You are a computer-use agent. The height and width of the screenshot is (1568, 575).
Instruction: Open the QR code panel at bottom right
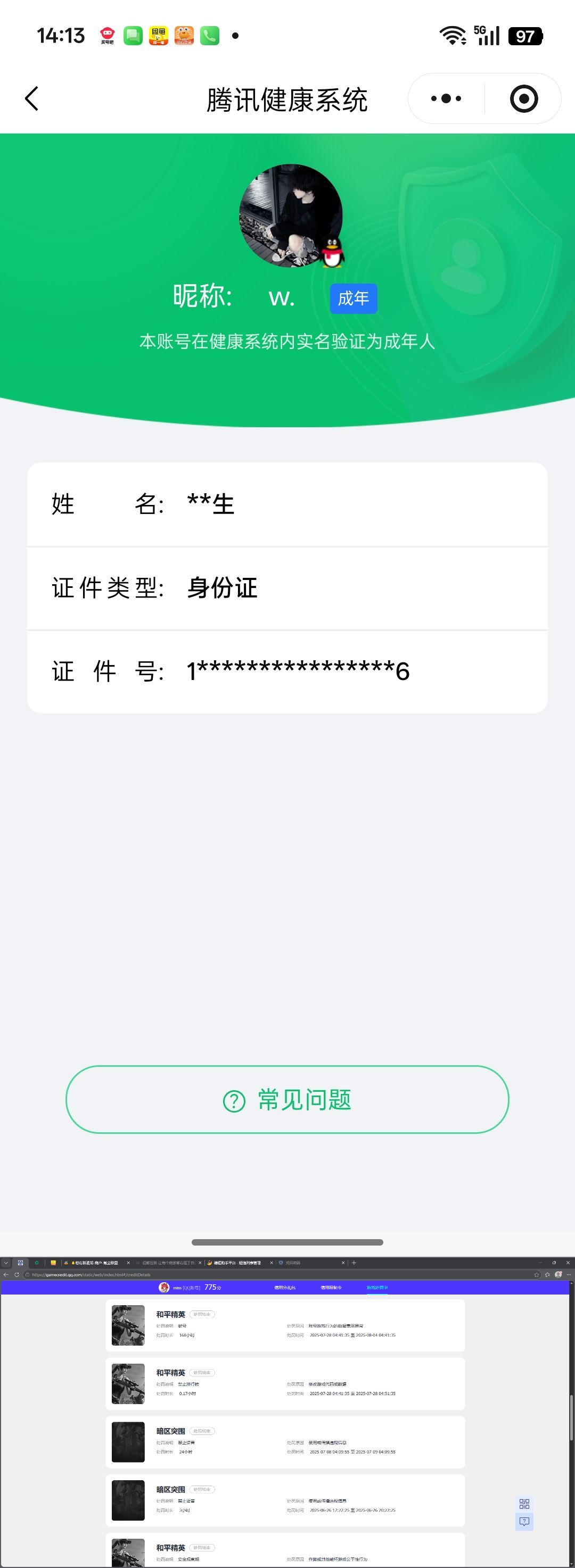point(524,1504)
